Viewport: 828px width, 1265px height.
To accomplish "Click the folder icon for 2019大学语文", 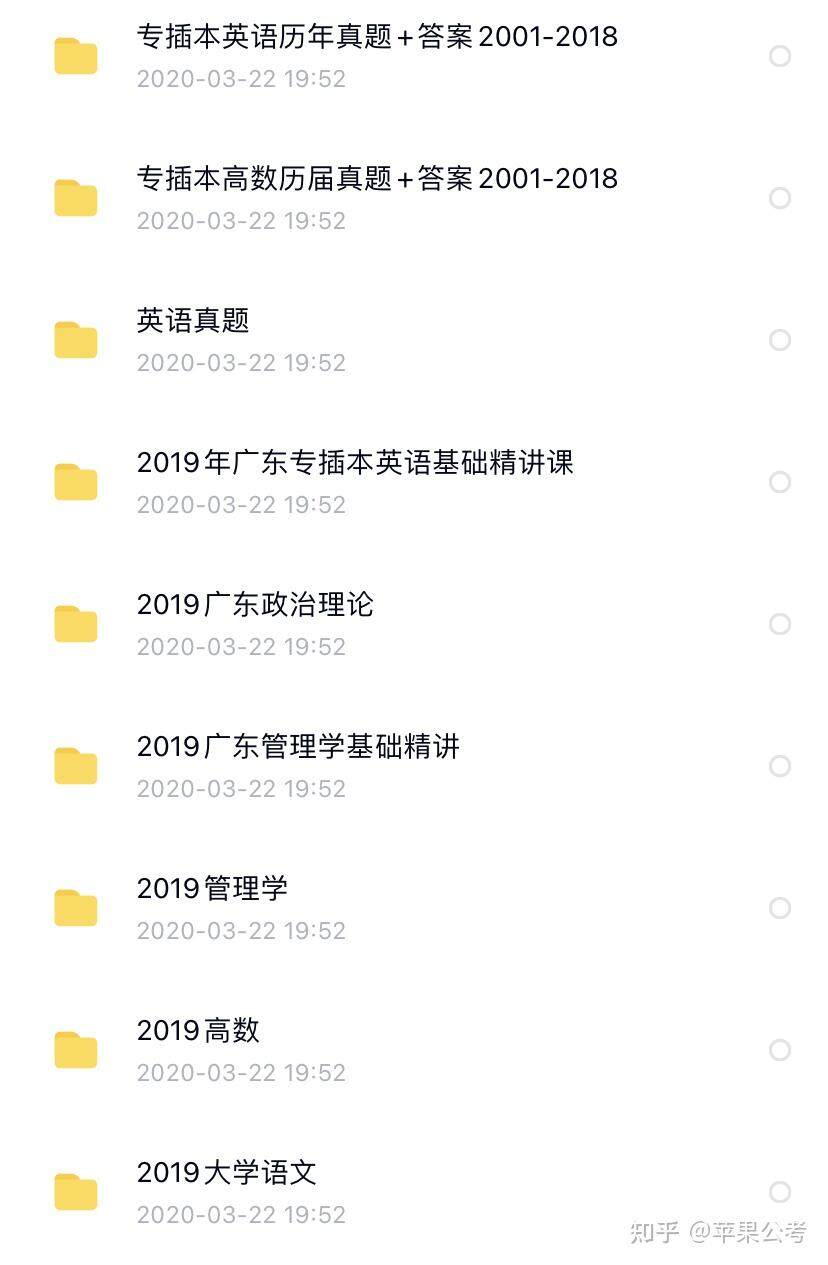I will [75, 1191].
